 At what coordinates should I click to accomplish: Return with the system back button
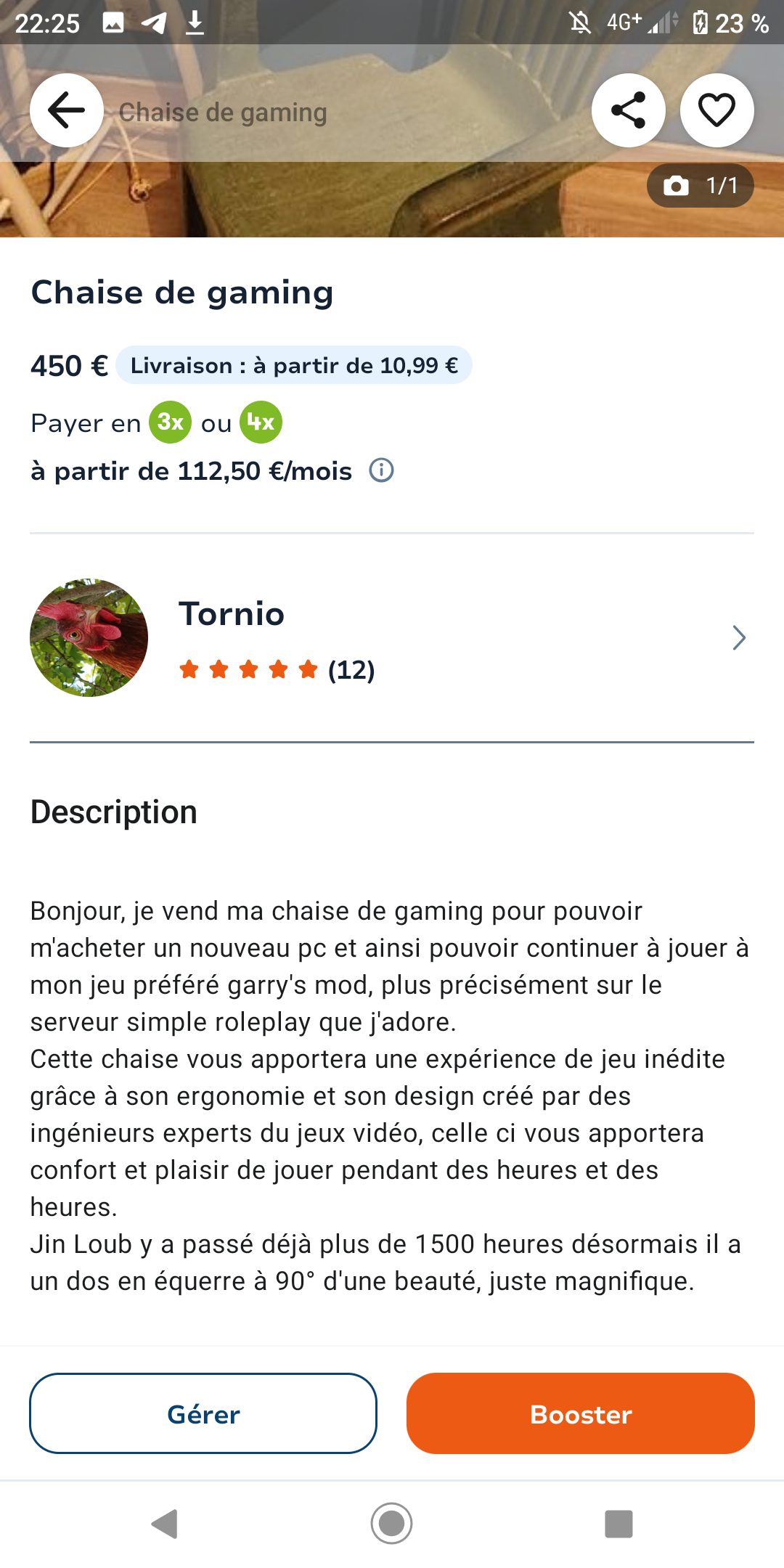[165, 1524]
